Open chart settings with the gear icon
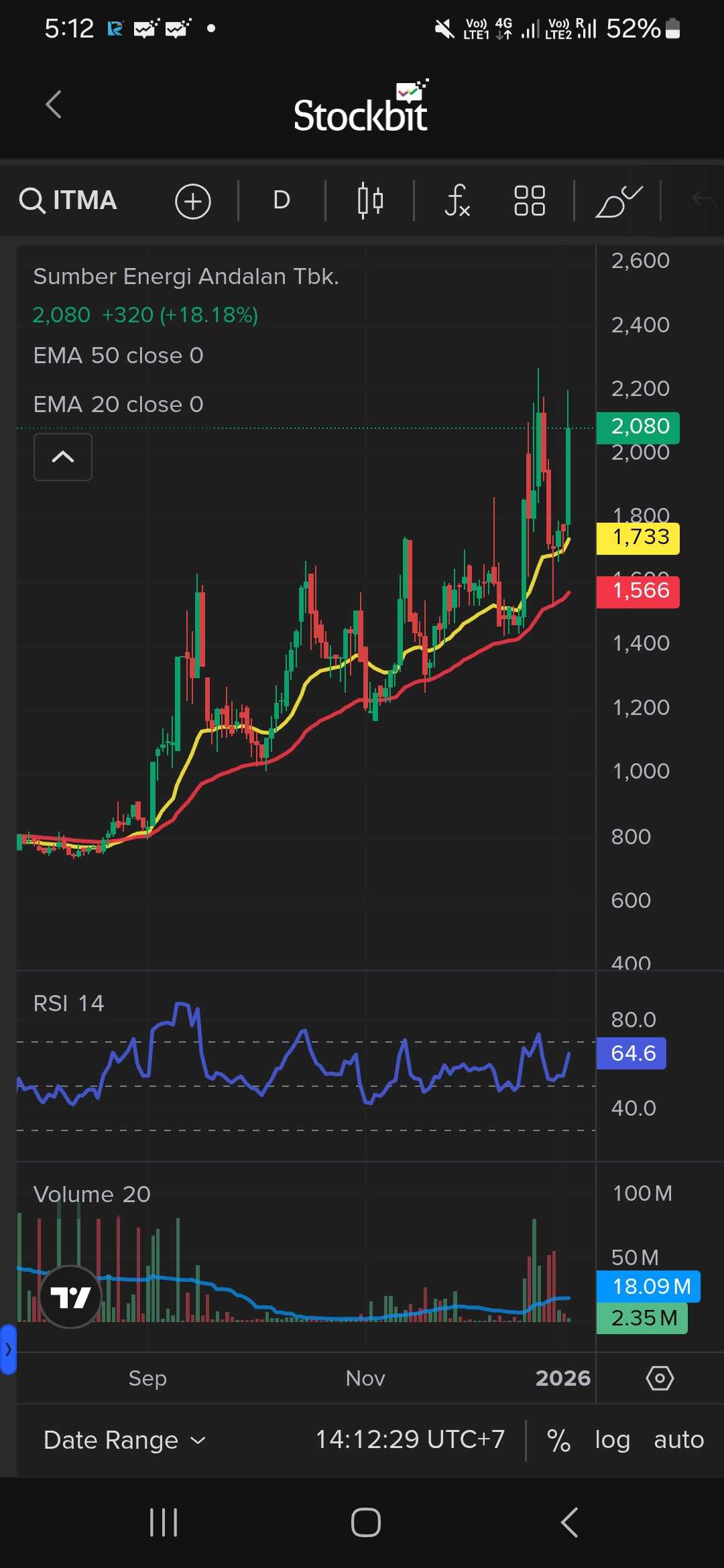The width and height of the screenshot is (724, 1568). [x=660, y=1378]
